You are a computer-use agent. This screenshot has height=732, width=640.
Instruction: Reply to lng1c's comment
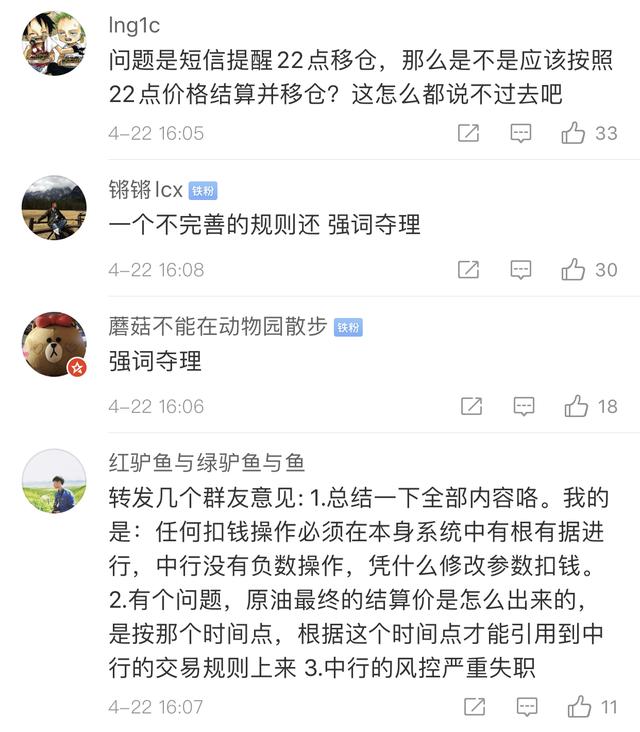coord(521,133)
